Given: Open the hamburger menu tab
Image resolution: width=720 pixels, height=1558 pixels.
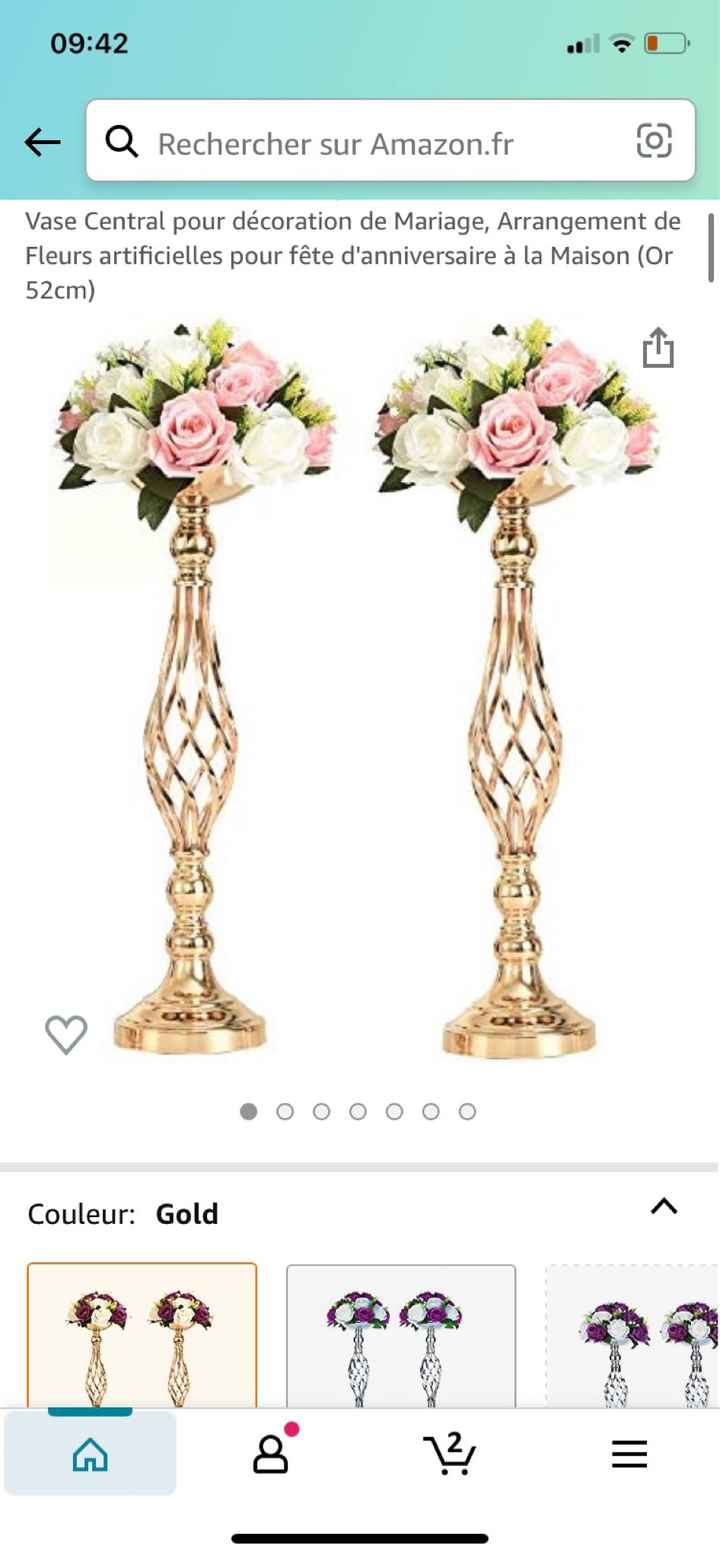Looking at the screenshot, I should [629, 1454].
